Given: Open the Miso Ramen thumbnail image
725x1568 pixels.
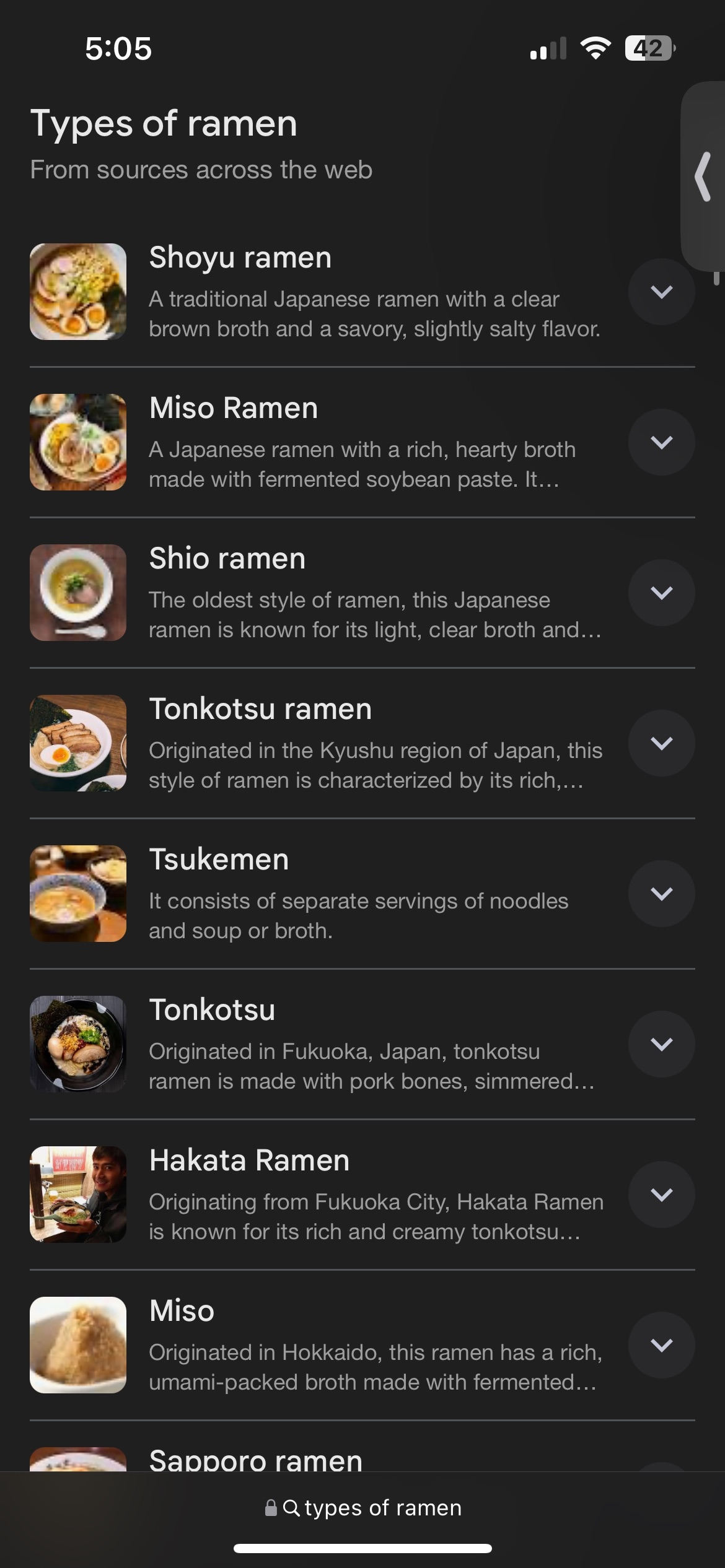Looking at the screenshot, I should pyautogui.click(x=78, y=442).
